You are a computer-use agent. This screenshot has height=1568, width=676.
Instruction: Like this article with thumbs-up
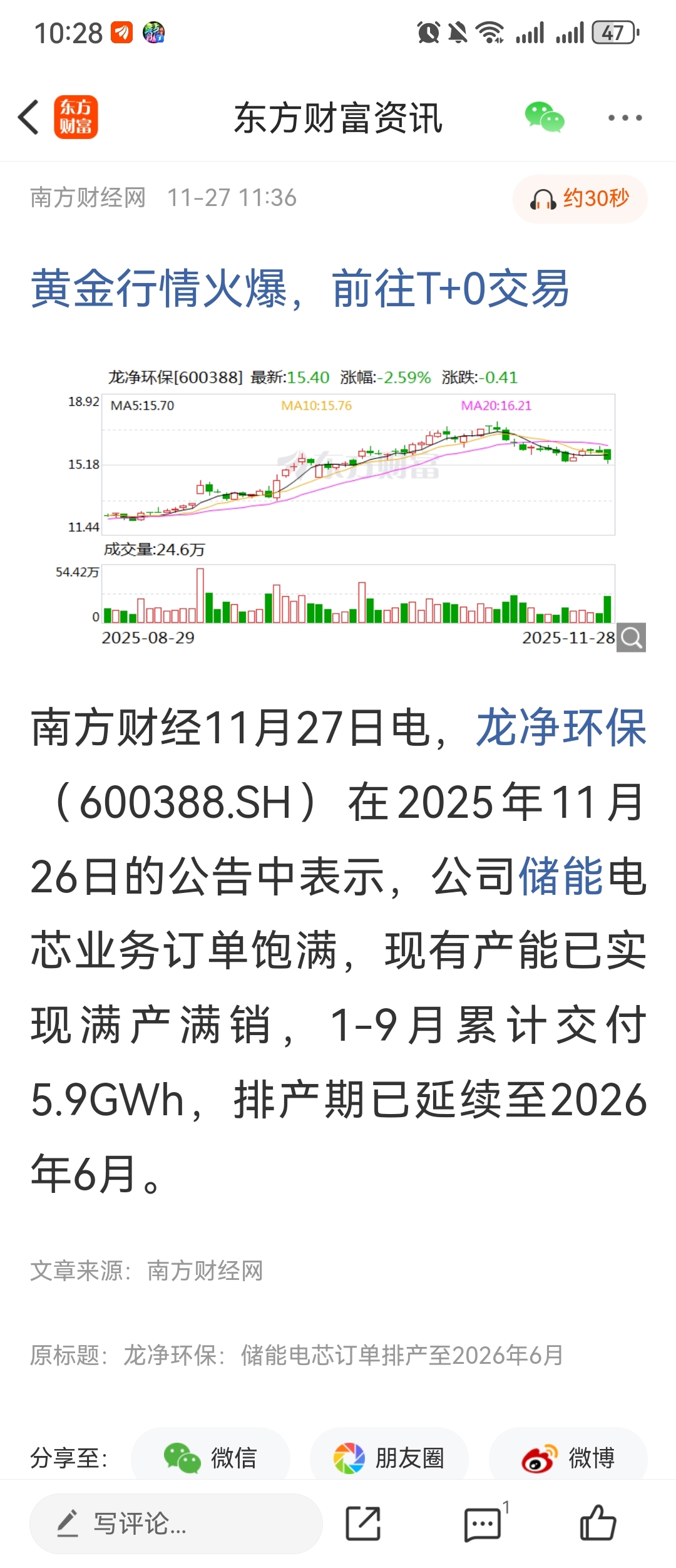coord(598,1523)
